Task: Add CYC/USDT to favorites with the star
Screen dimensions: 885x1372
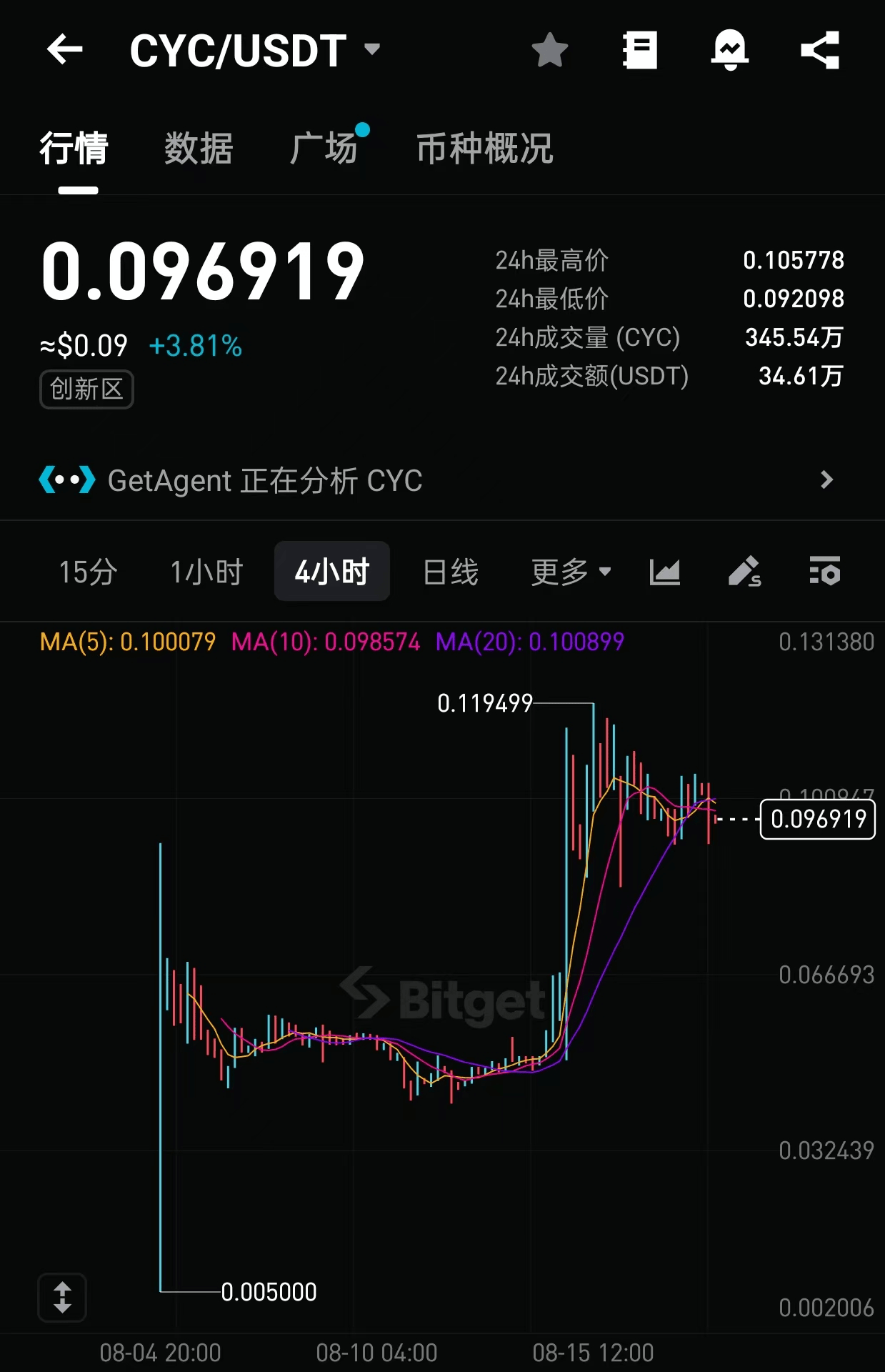Action: (x=550, y=50)
